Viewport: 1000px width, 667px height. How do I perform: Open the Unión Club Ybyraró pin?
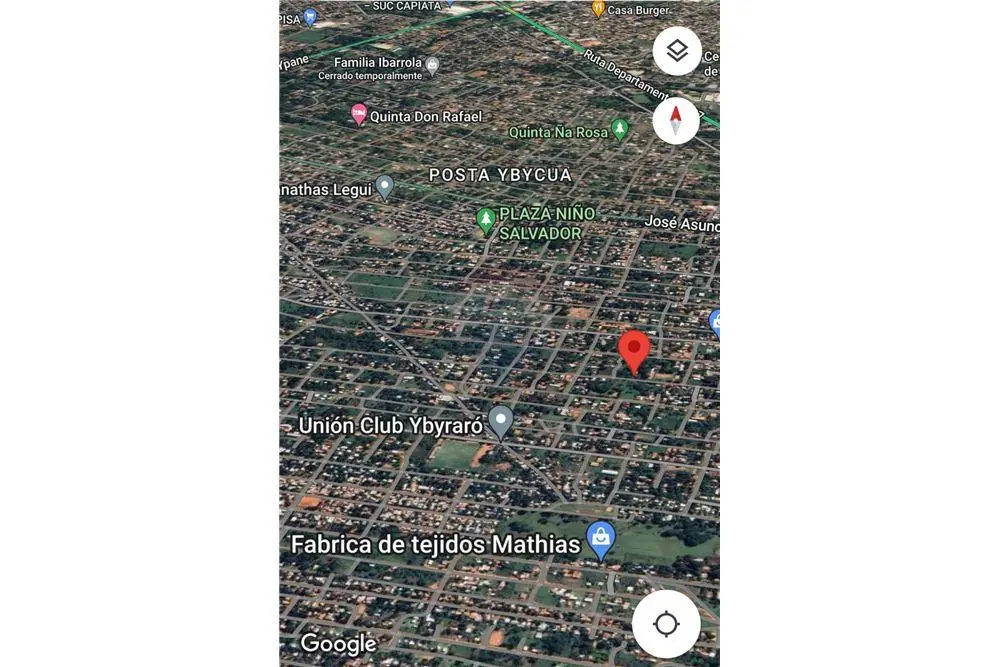coord(500,421)
